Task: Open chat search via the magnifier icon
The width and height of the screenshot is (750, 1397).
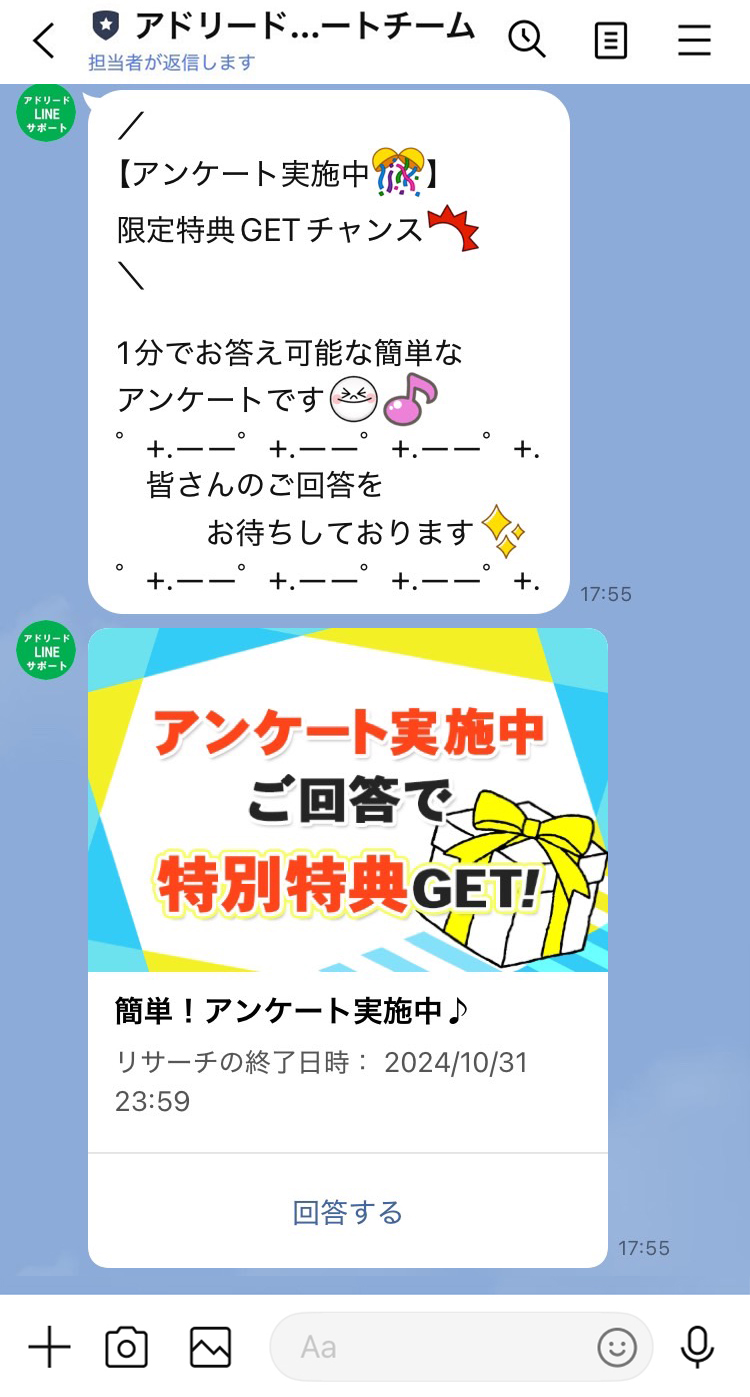Action: (526, 40)
